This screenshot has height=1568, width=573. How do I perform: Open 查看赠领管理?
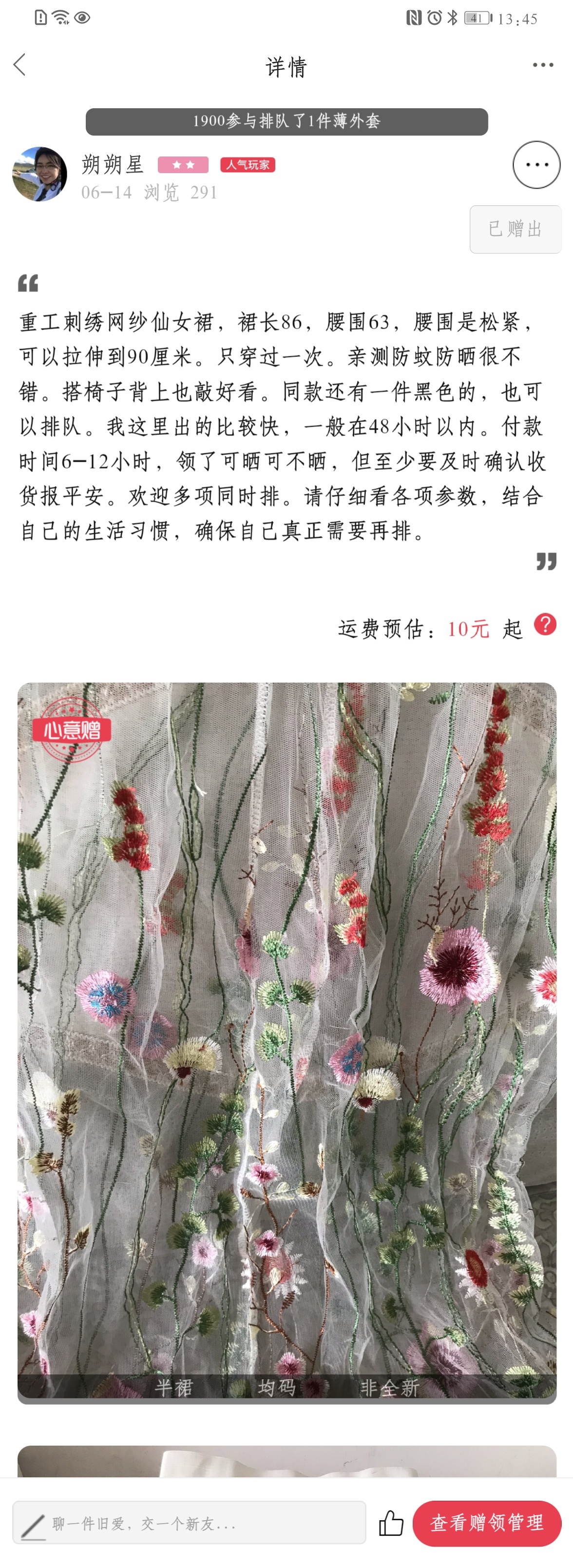(487, 1523)
